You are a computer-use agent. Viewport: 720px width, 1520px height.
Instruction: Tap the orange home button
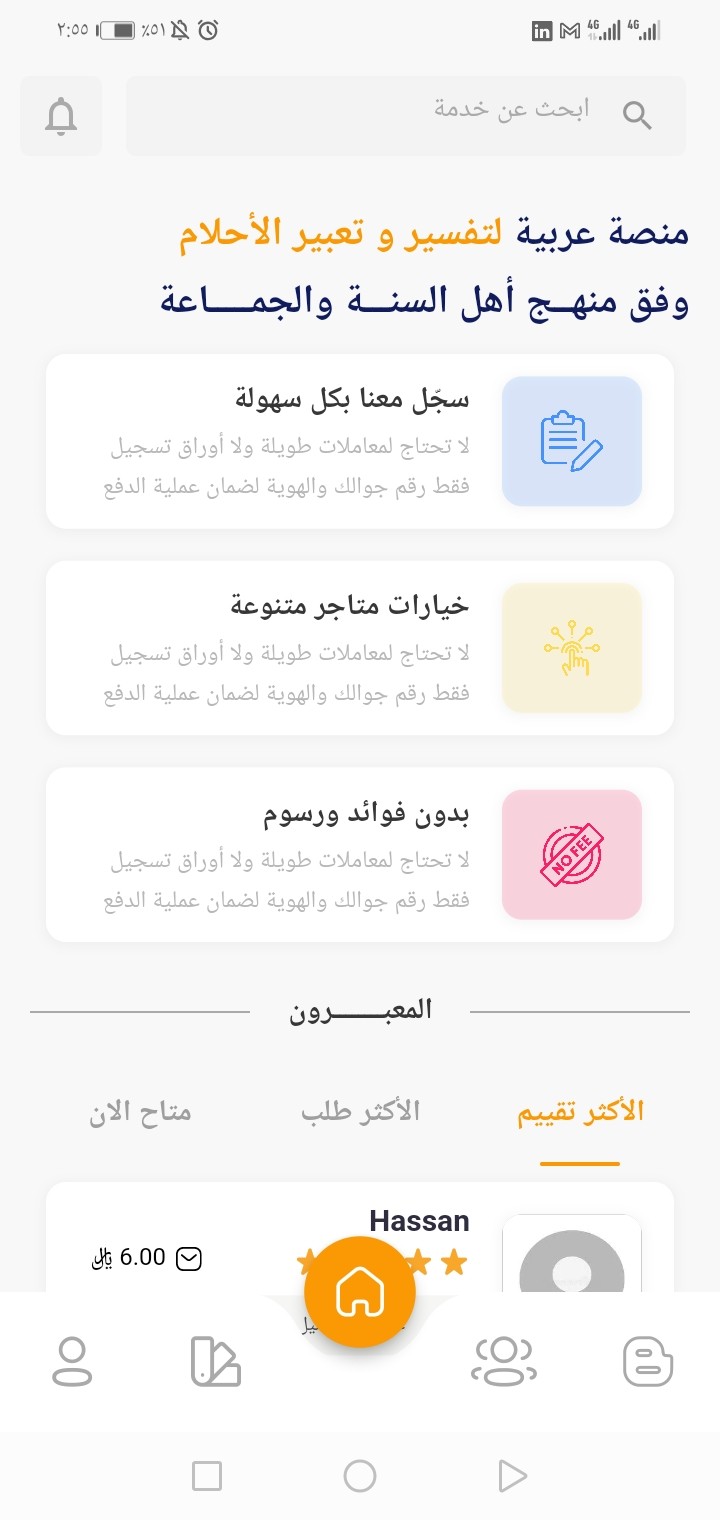360,1292
